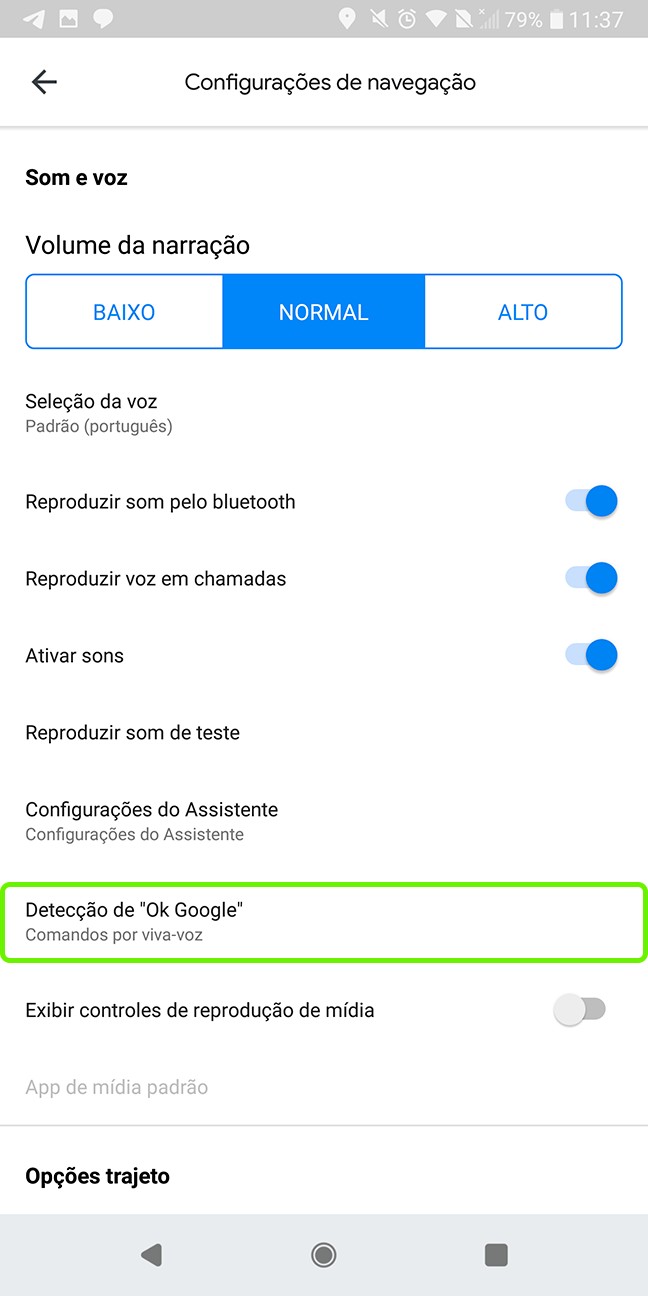Screen dimensions: 648x1296
Task: Disable Reproduzir voz em chamadas
Action: tap(591, 578)
